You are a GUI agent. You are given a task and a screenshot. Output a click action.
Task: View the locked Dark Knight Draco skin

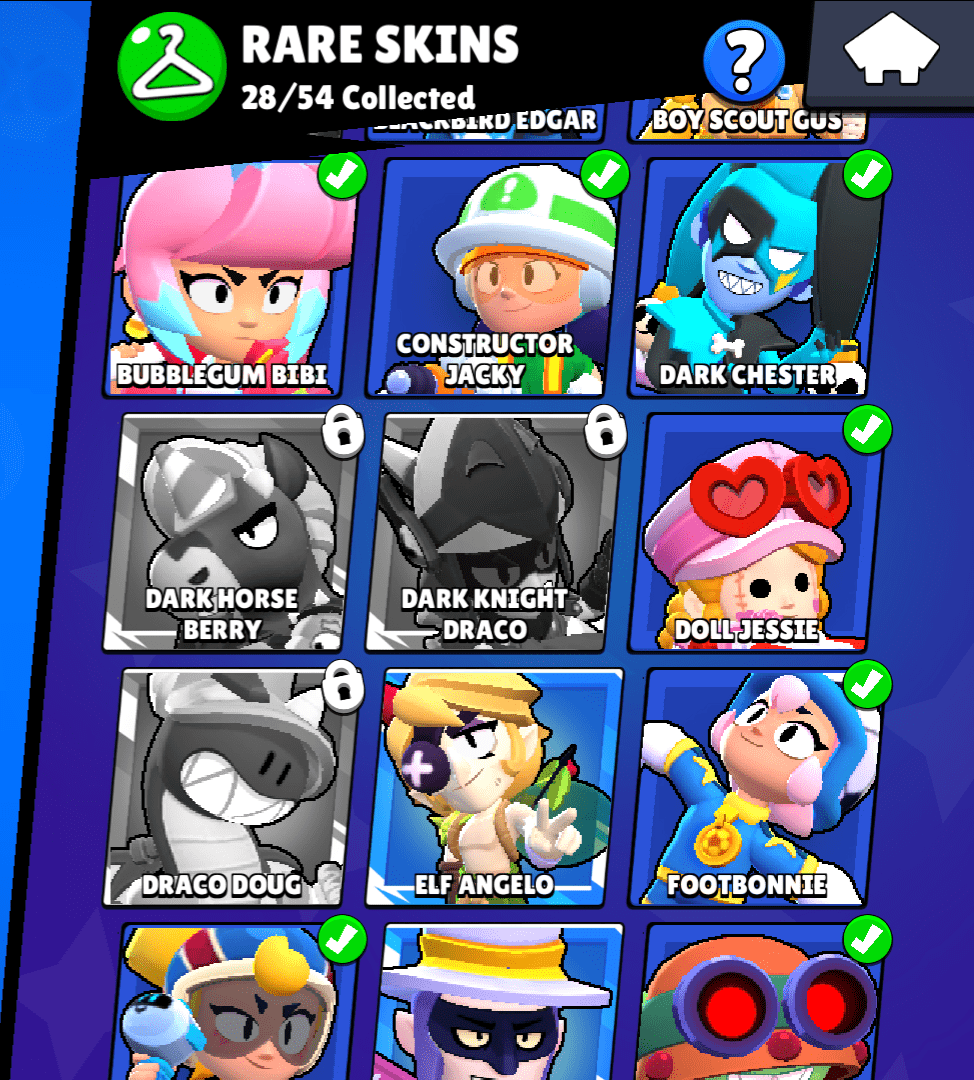(493, 533)
